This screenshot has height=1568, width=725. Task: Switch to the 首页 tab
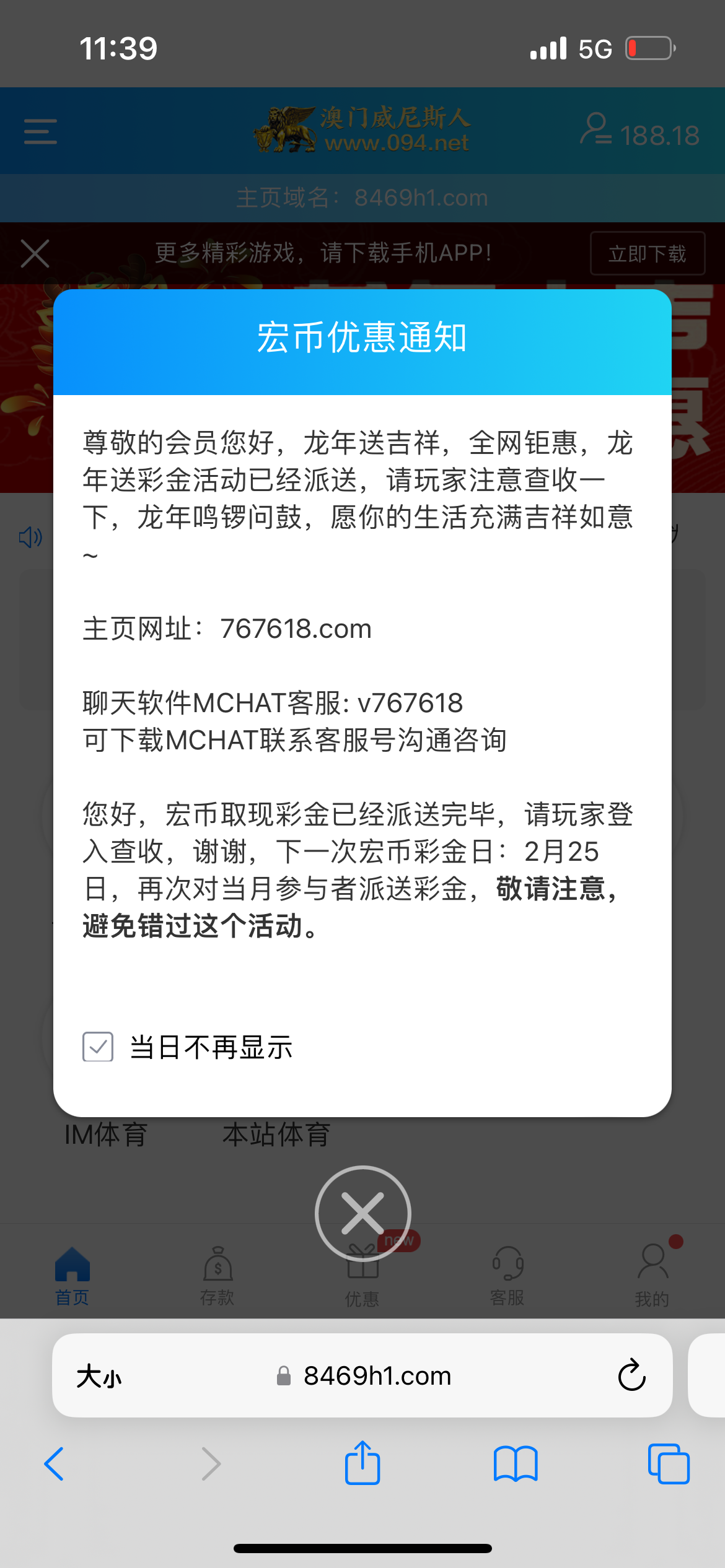click(72, 1276)
